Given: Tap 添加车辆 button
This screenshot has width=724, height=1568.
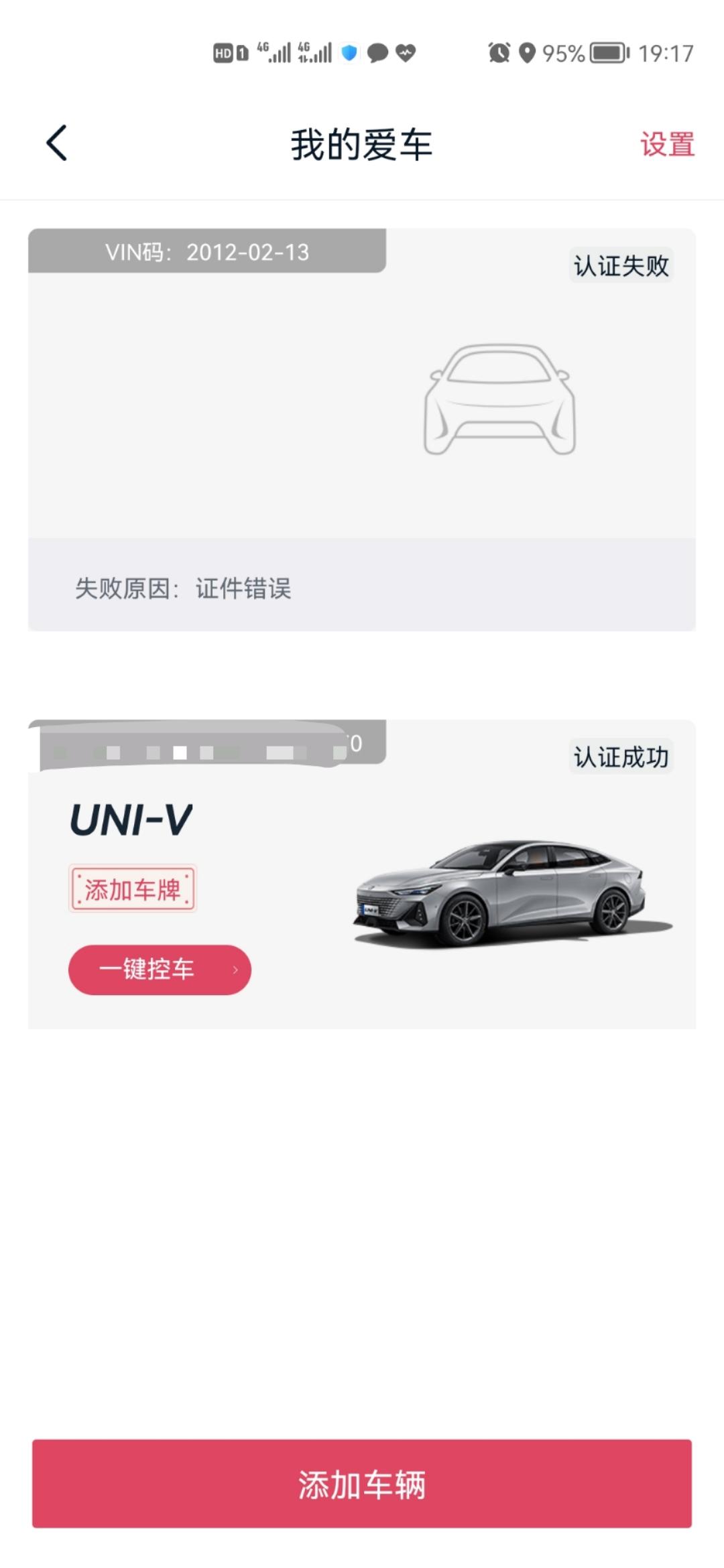Looking at the screenshot, I should point(362,1484).
